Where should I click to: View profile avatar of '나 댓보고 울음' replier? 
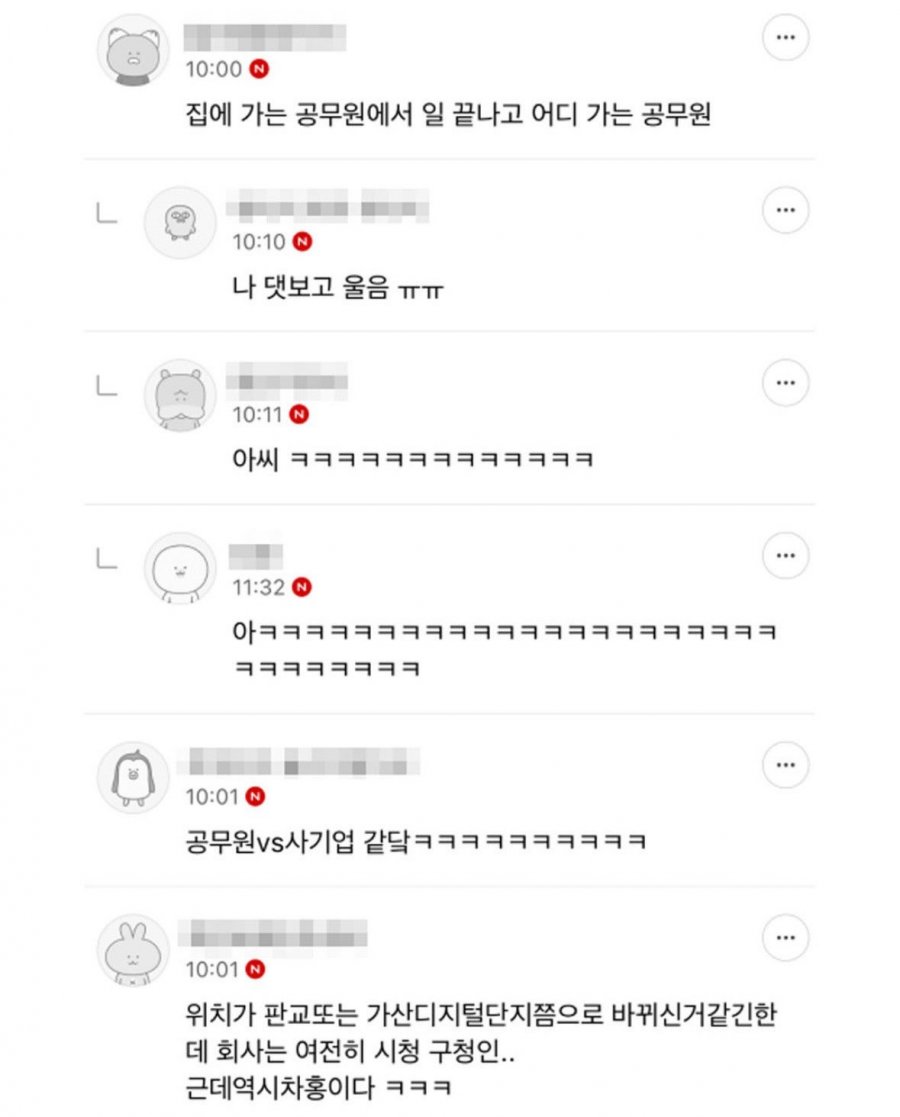pos(181,223)
